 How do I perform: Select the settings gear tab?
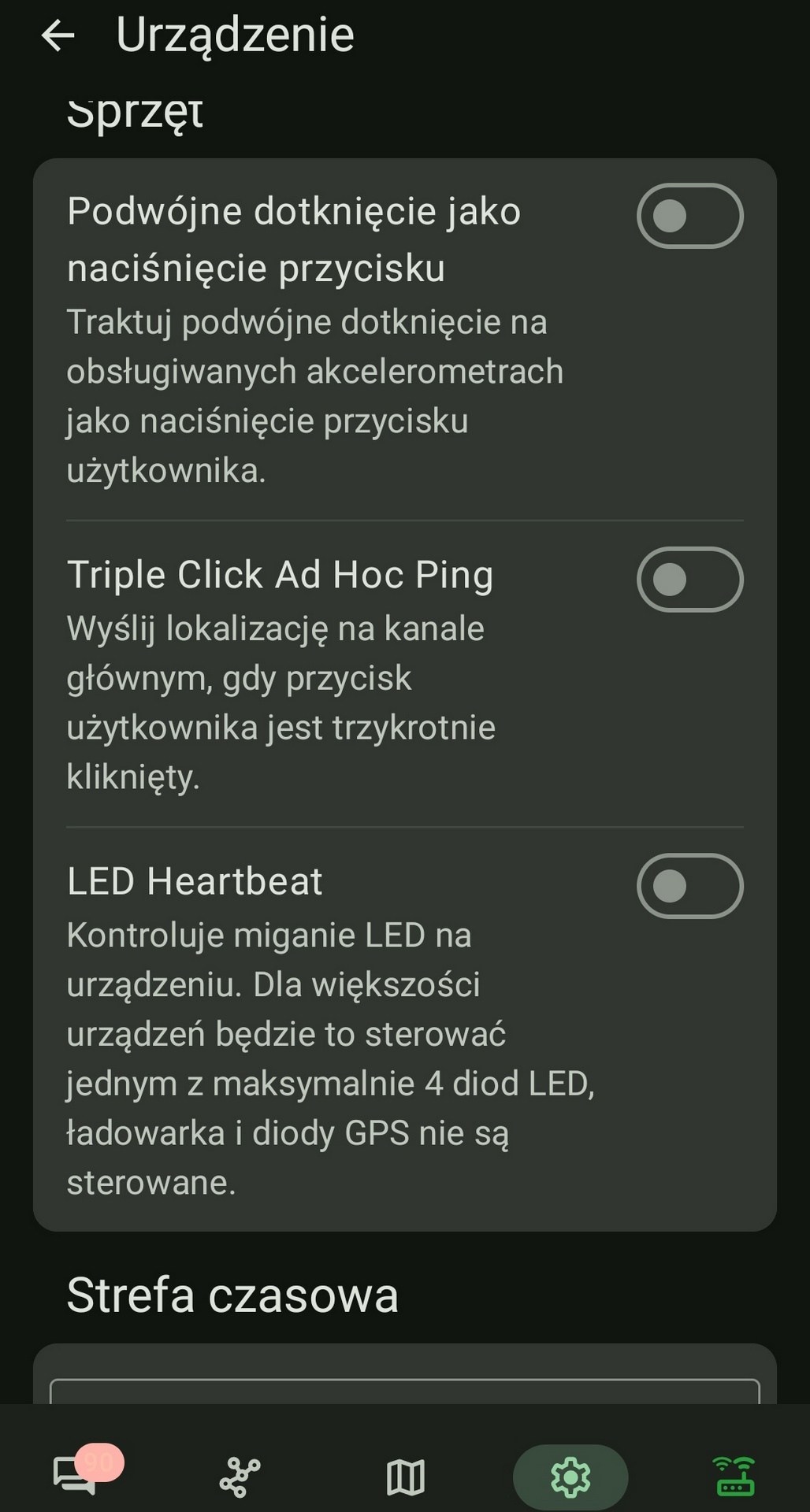(570, 1477)
